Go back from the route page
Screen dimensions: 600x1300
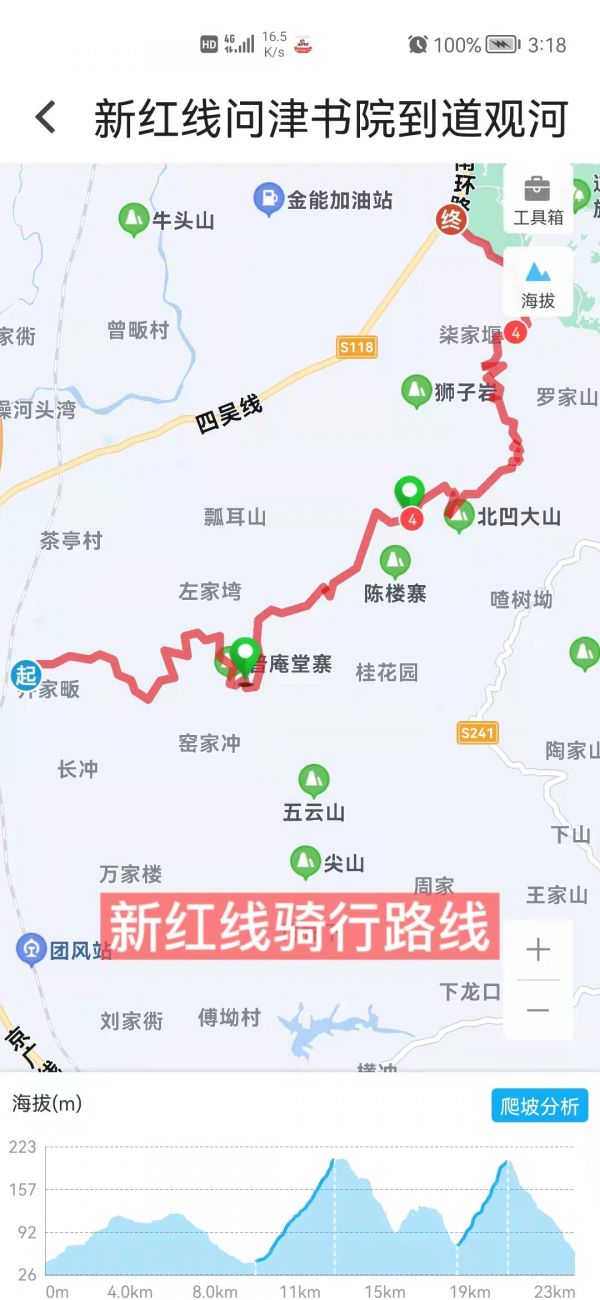(x=45, y=118)
